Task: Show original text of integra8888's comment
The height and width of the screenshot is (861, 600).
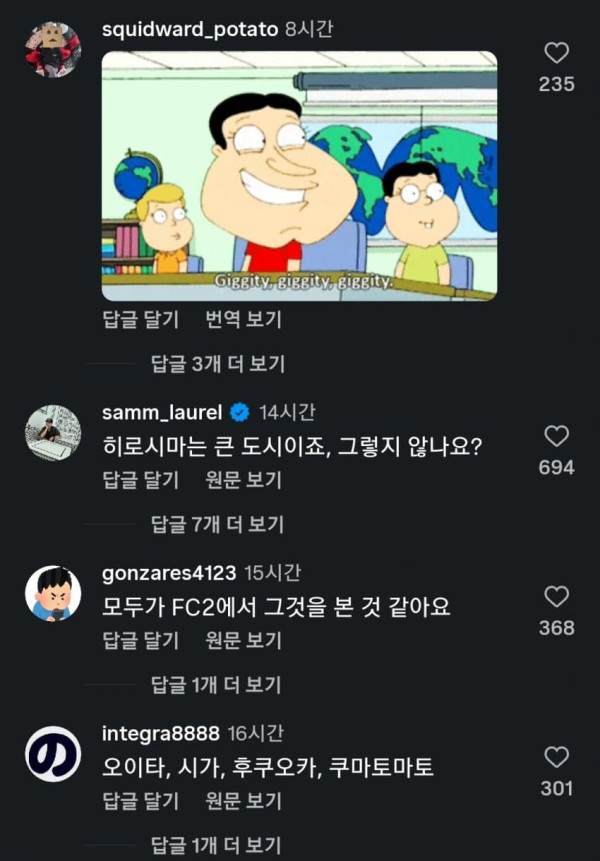Action: pyautogui.click(x=243, y=800)
